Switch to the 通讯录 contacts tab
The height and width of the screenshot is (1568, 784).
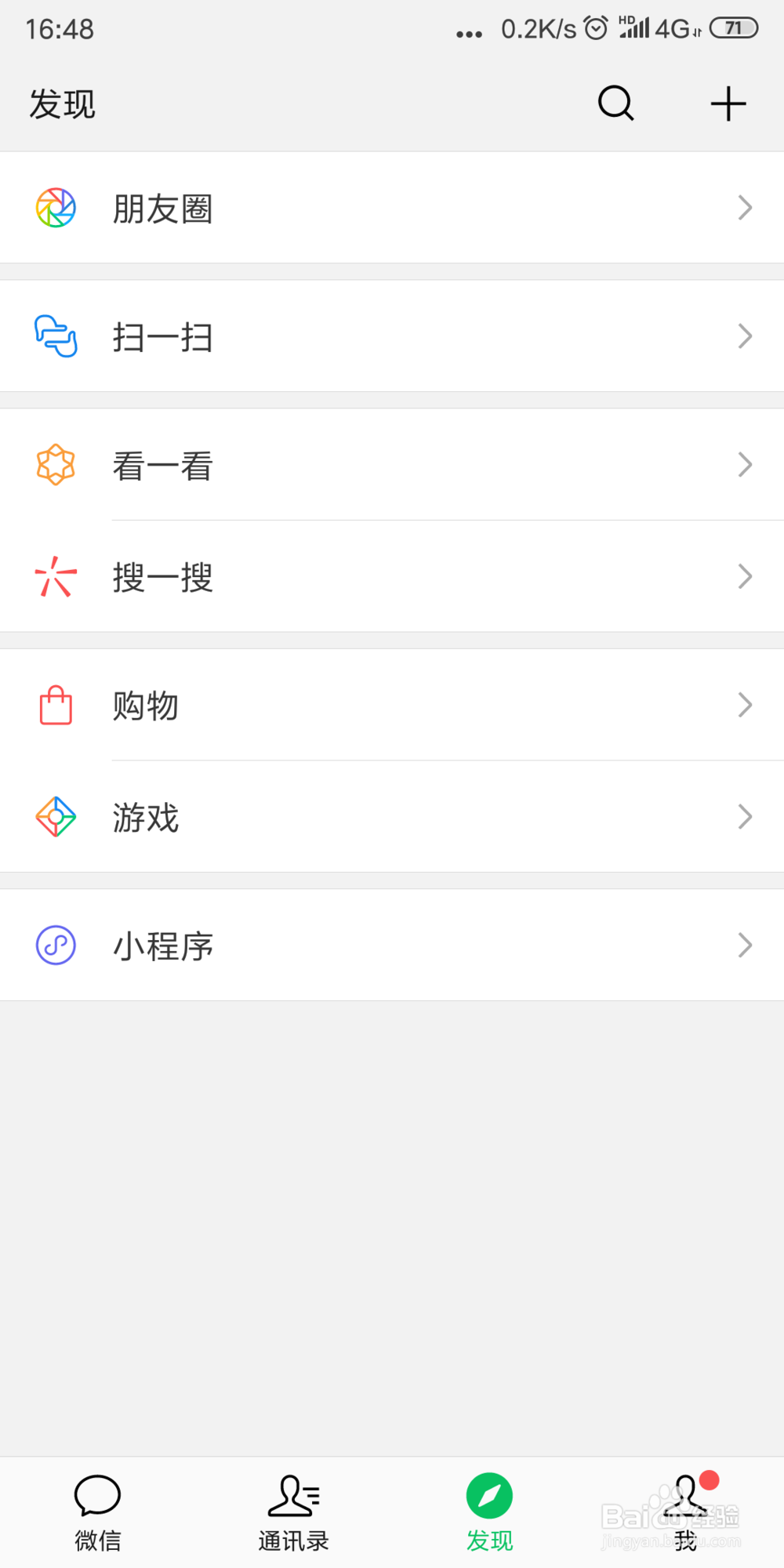294,1513
